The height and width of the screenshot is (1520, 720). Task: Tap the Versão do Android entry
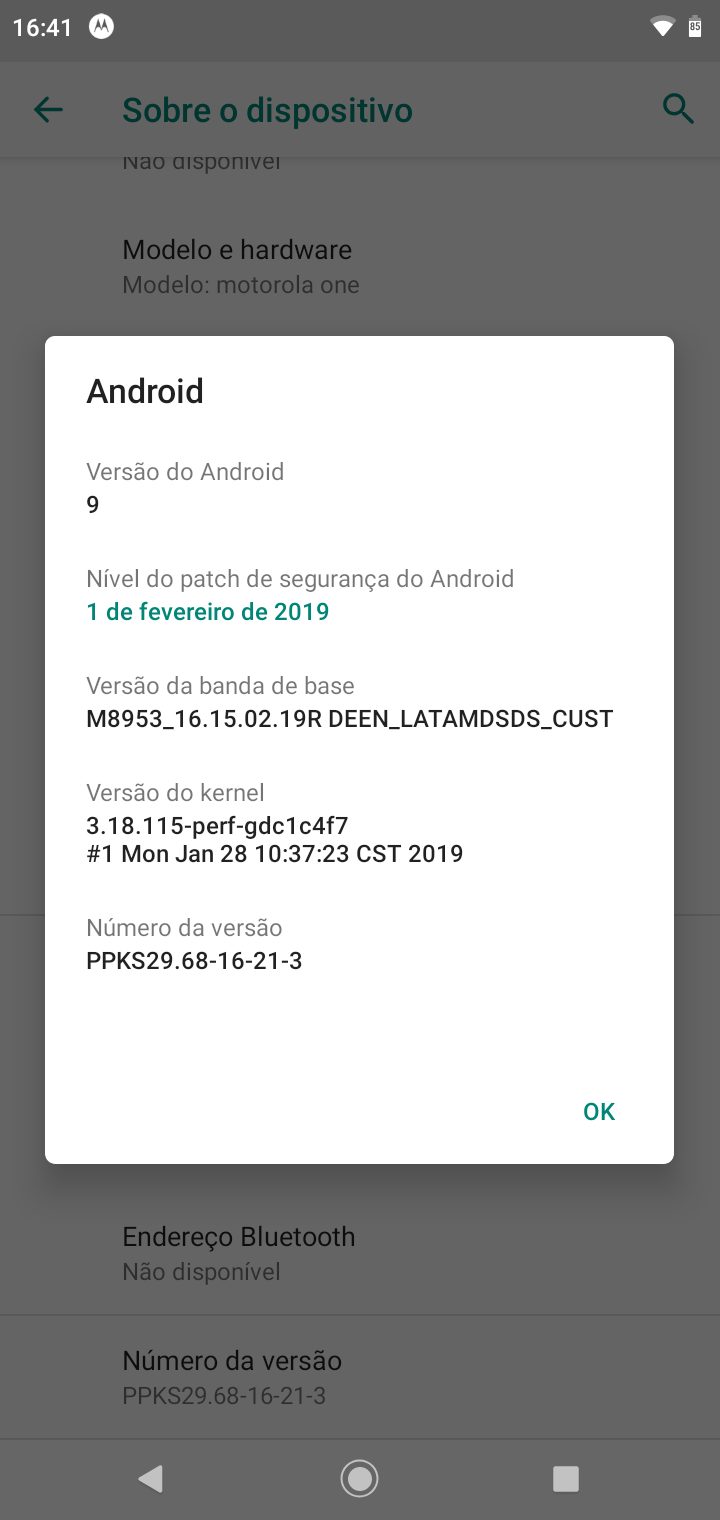(359, 487)
